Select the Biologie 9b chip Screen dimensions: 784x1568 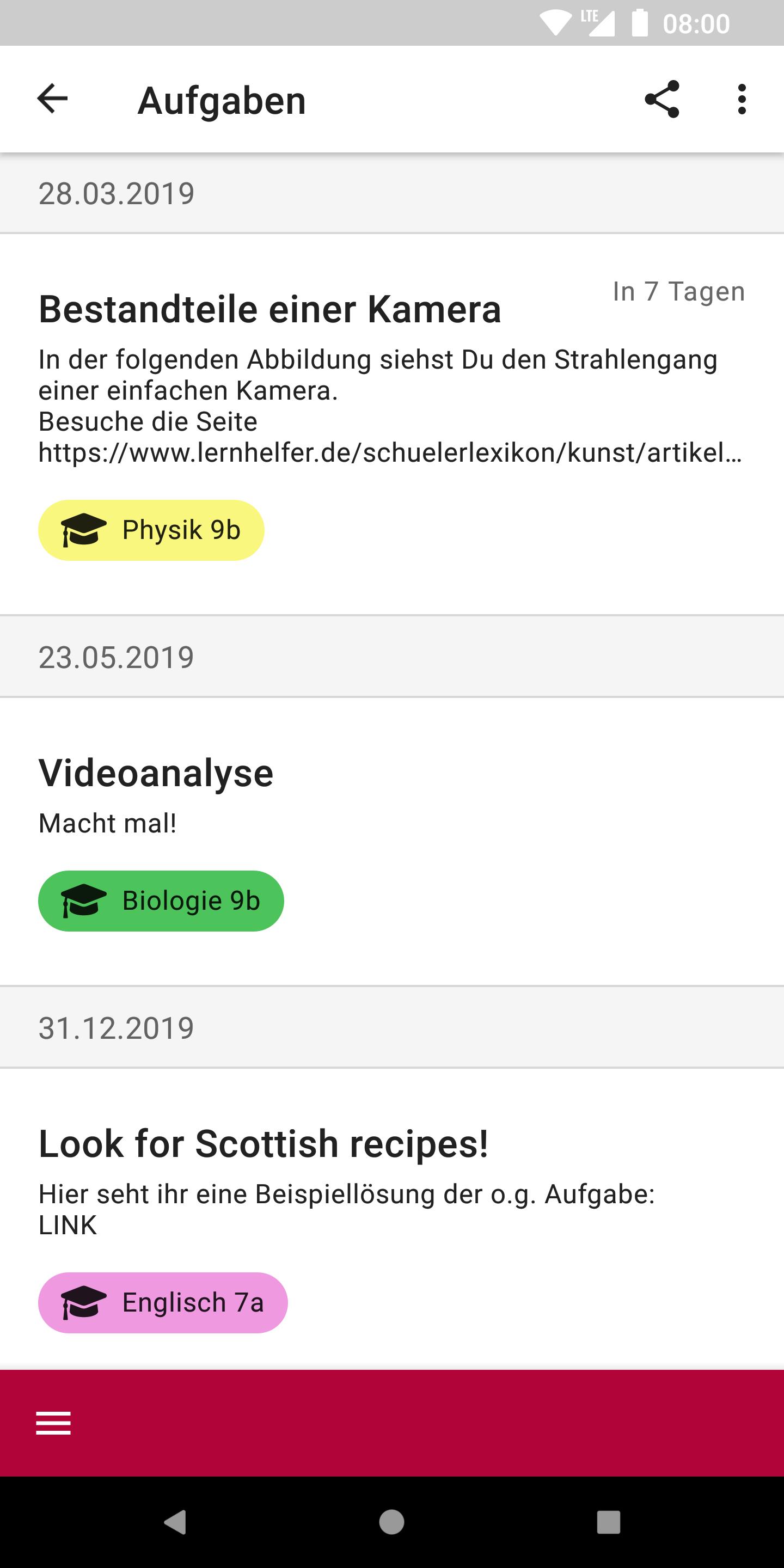pyautogui.click(x=161, y=901)
